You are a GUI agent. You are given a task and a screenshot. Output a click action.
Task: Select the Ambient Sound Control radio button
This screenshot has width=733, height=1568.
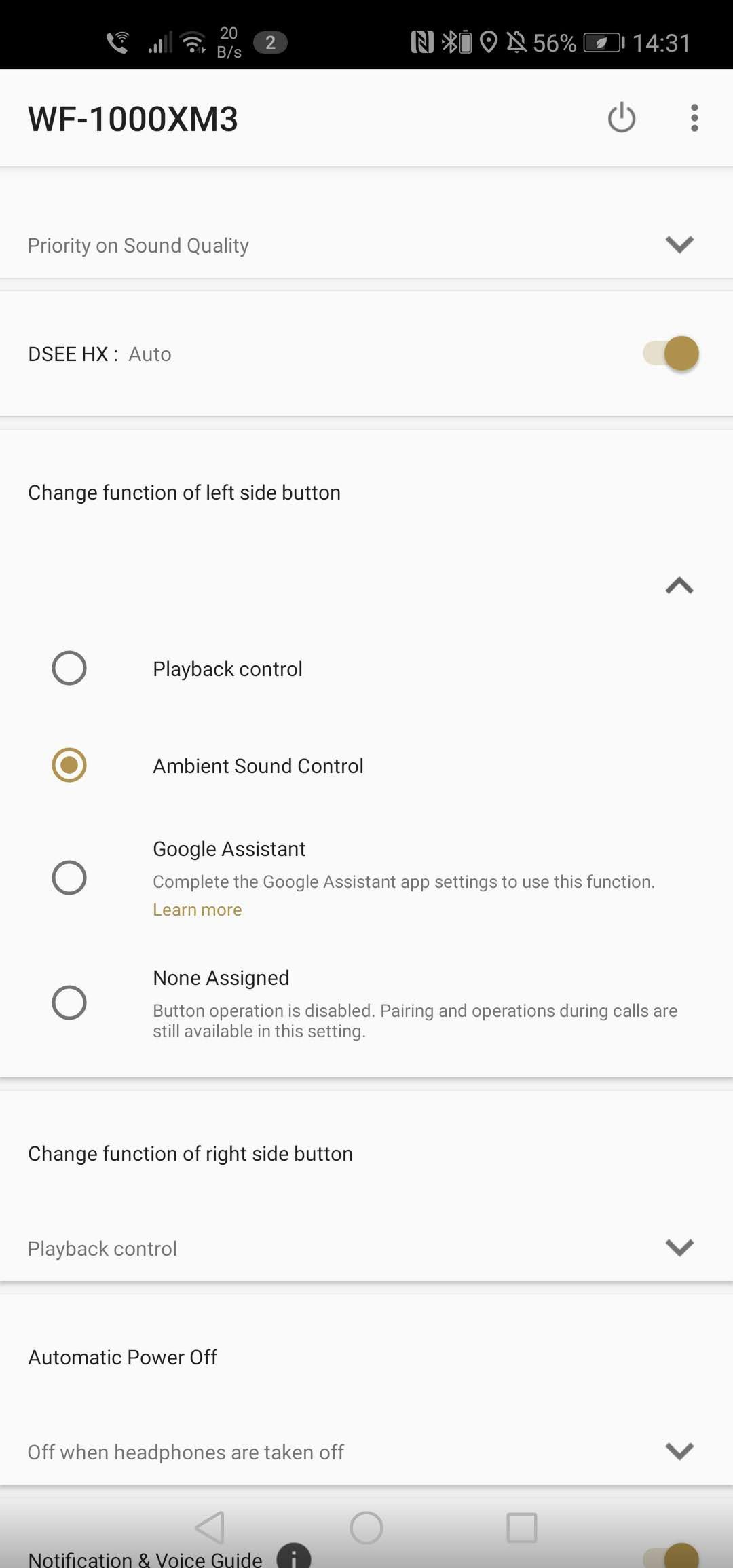[x=69, y=765]
